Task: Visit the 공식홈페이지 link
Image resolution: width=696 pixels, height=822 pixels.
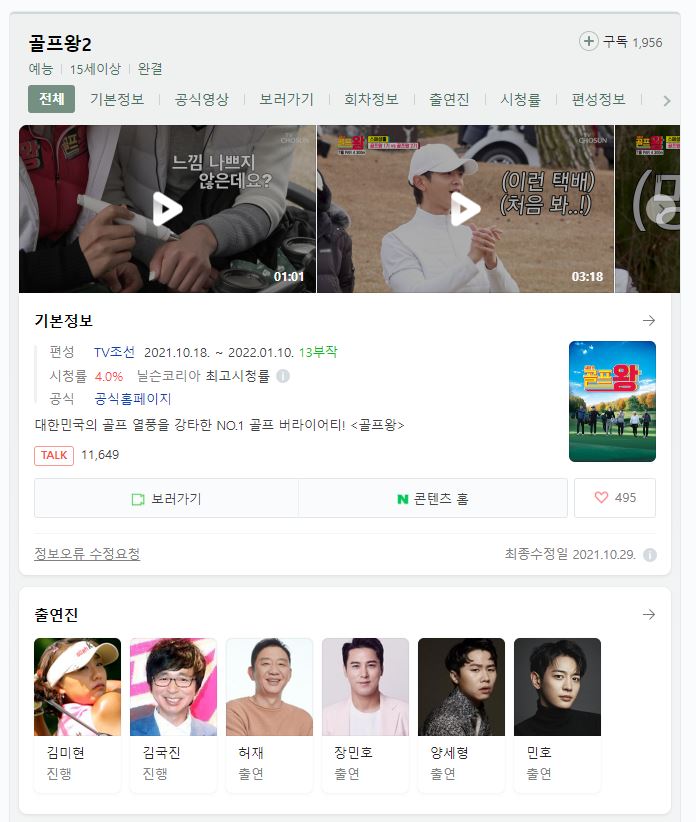Action: point(133,398)
